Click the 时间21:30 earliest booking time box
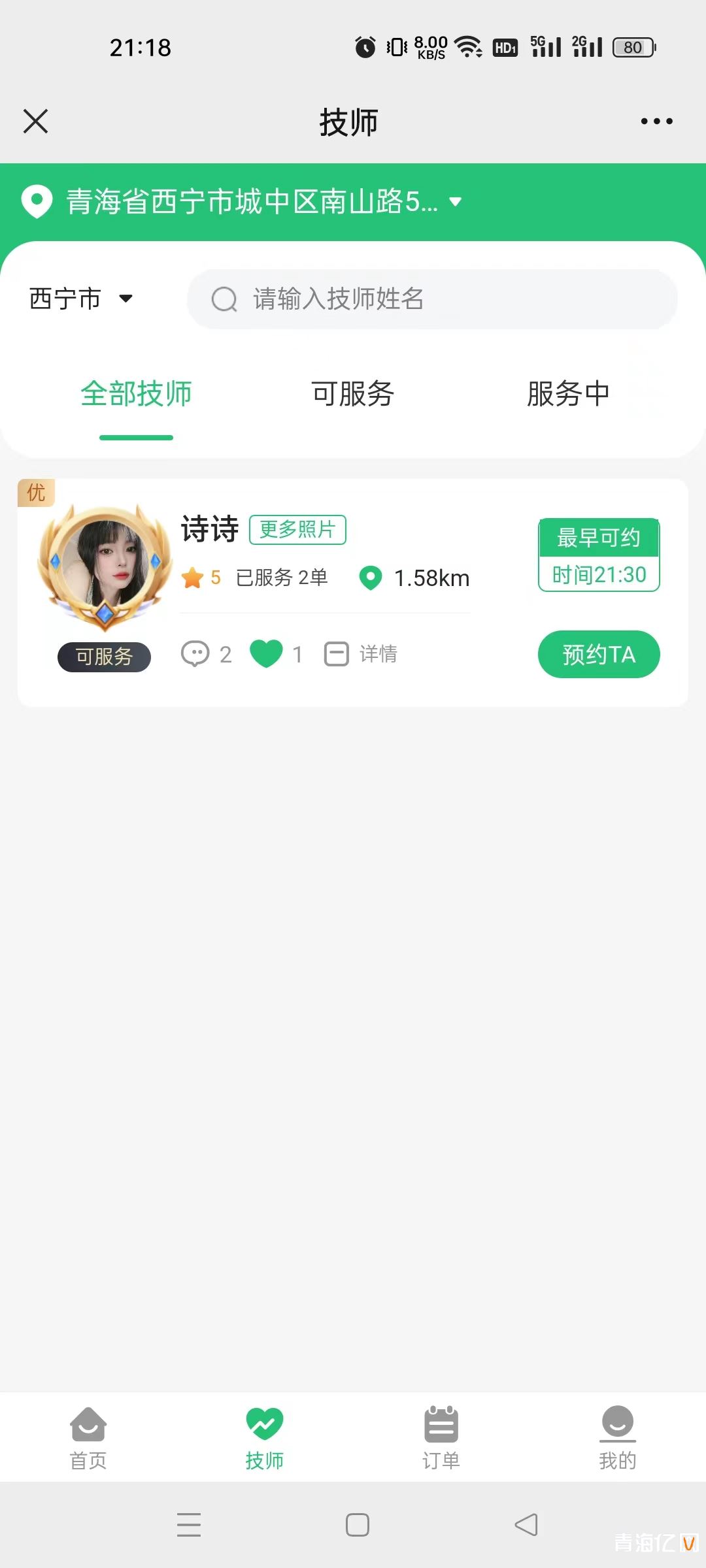Image resolution: width=706 pixels, height=1568 pixels. [598, 574]
